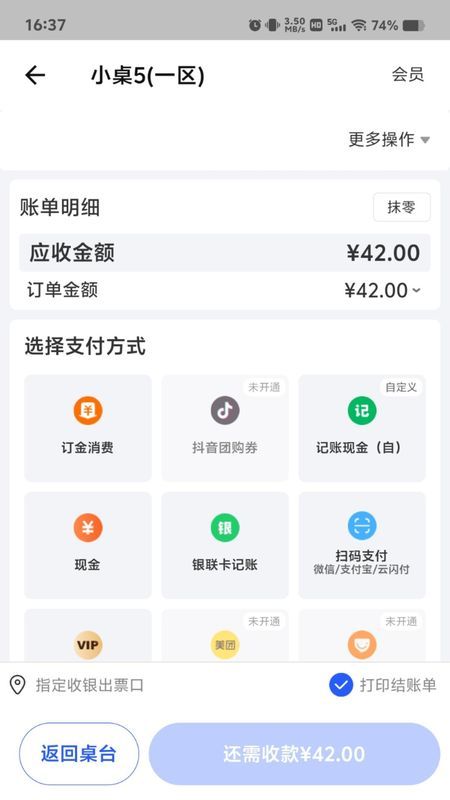
Task: Select the VIP payment tile
Action: click(x=88, y=636)
